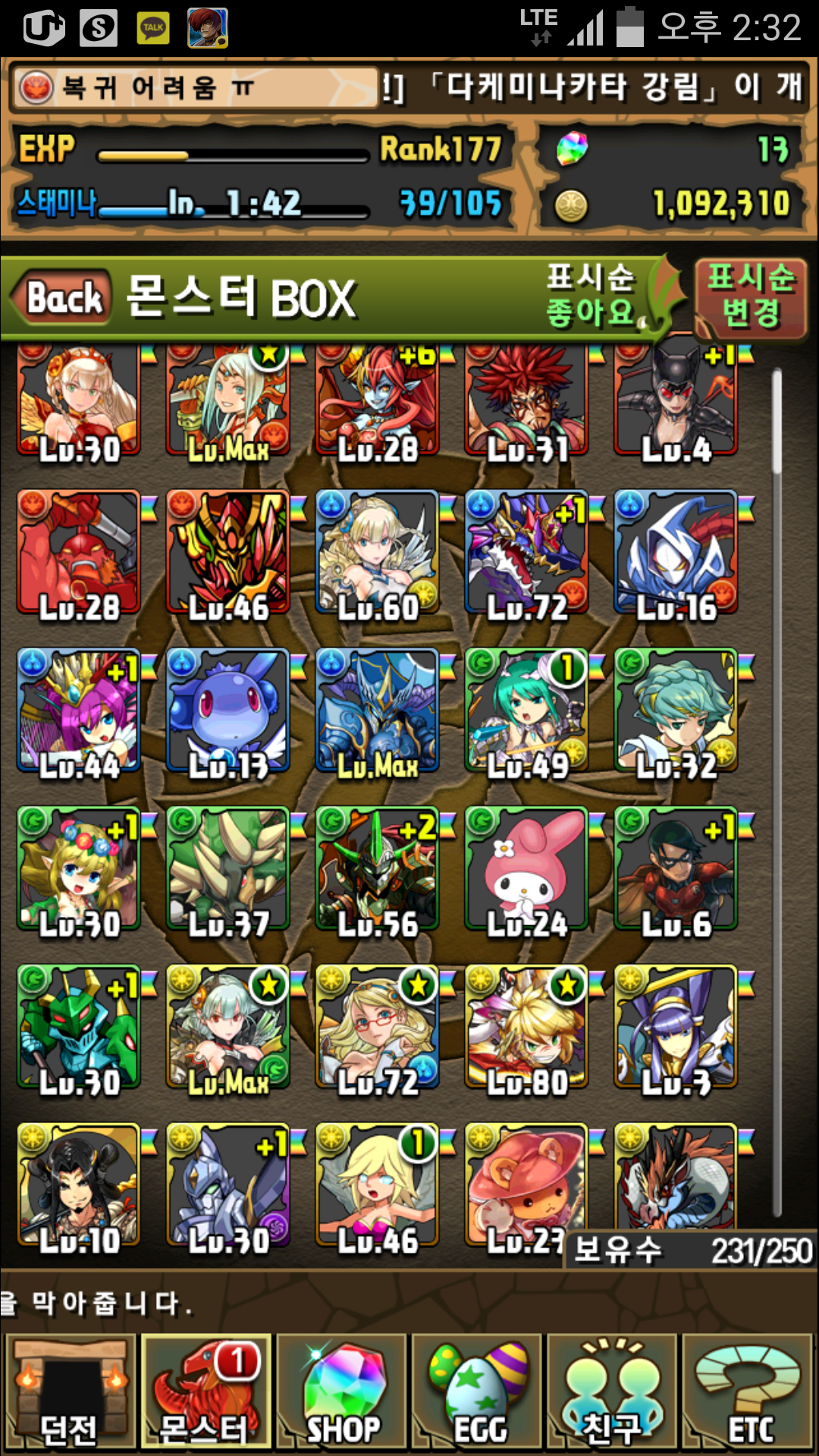Pick the glasses-wearing blonde monster Lv.72
Screen dimensions: 819x1456
click(378, 1028)
